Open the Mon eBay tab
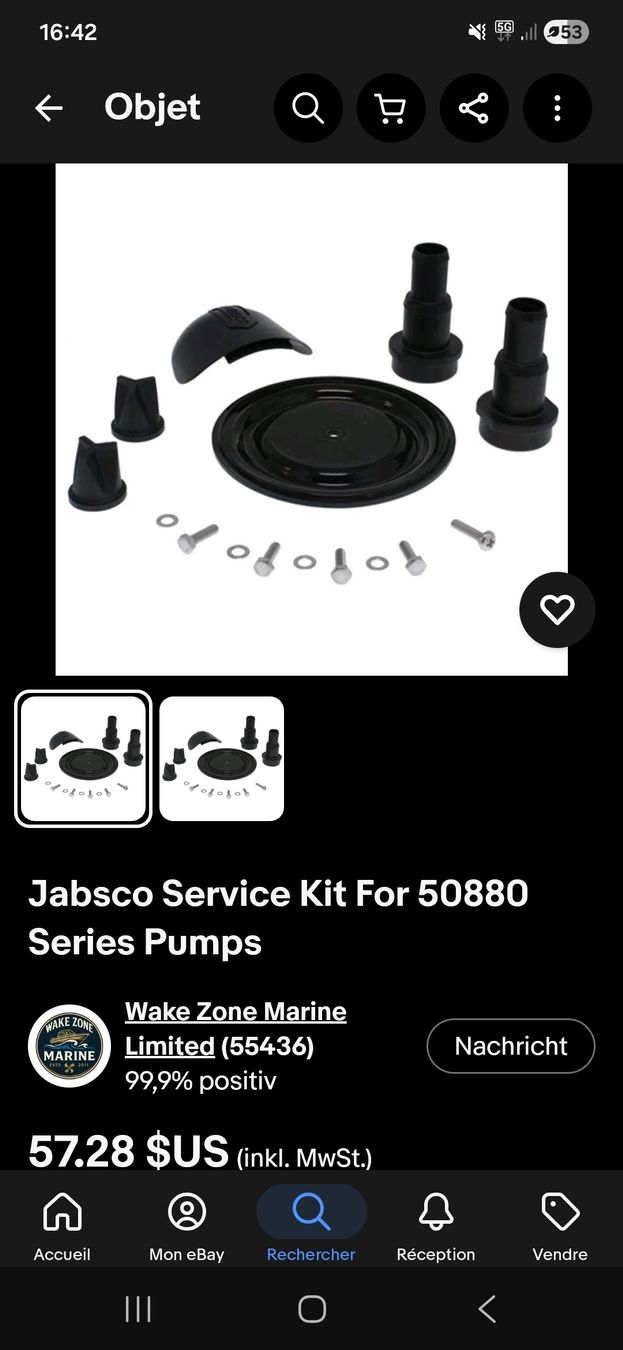Viewport: 623px width, 1350px height. pos(186,1226)
